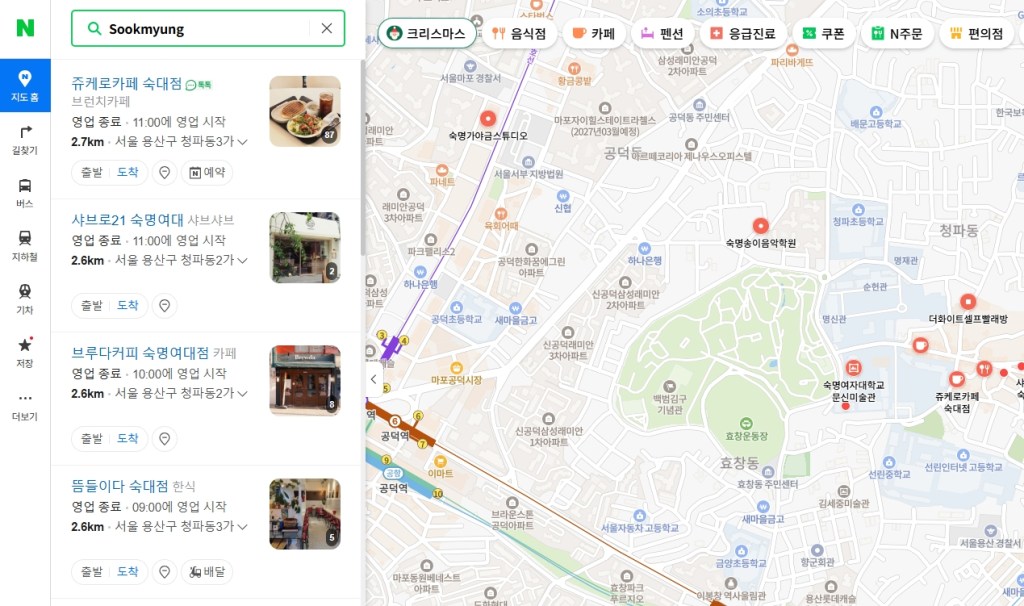The width and height of the screenshot is (1024, 606).
Task: Open the 샤브로21 숙명여대 photo thumbnail
Action: pos(304,247)
